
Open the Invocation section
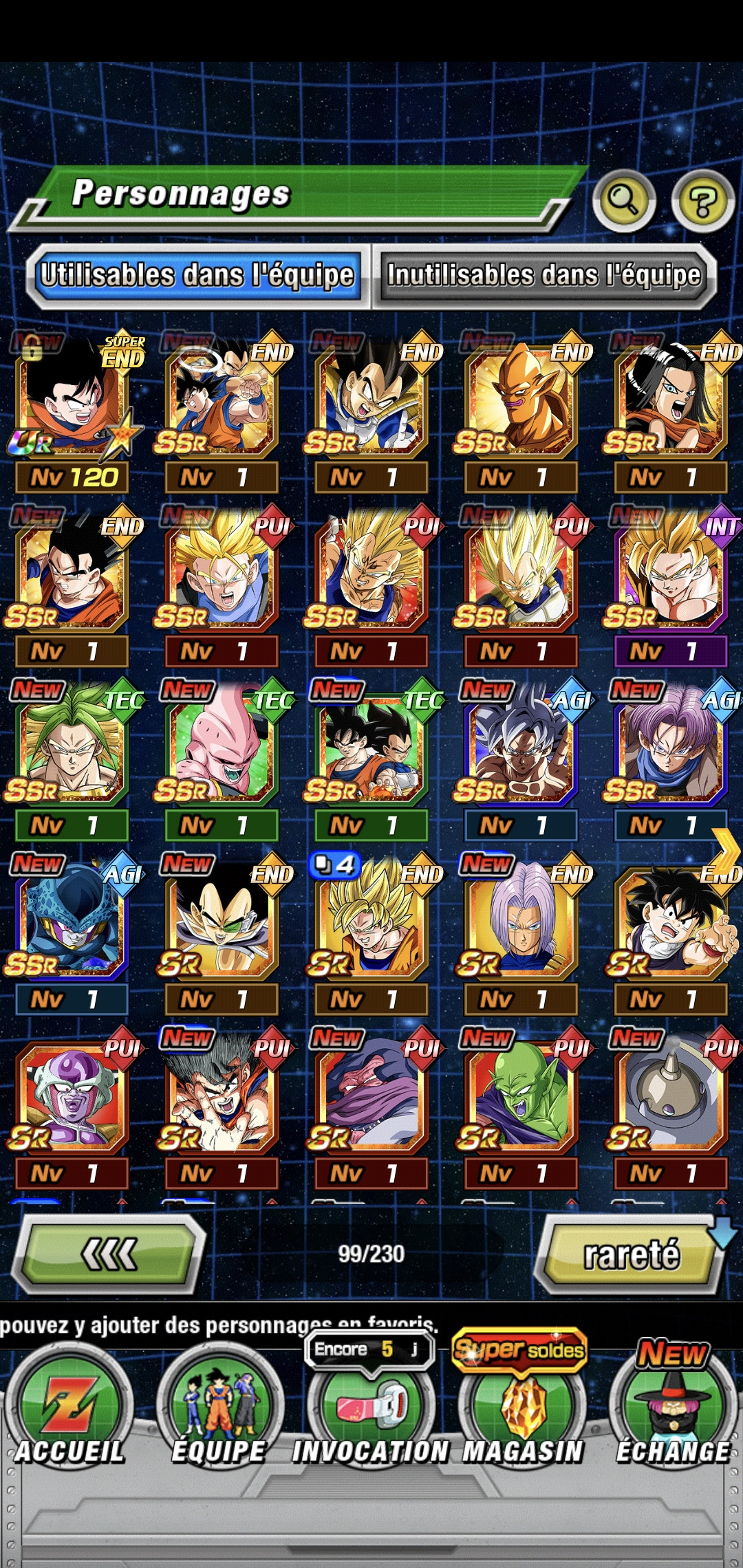click(x=371, y=1408)
